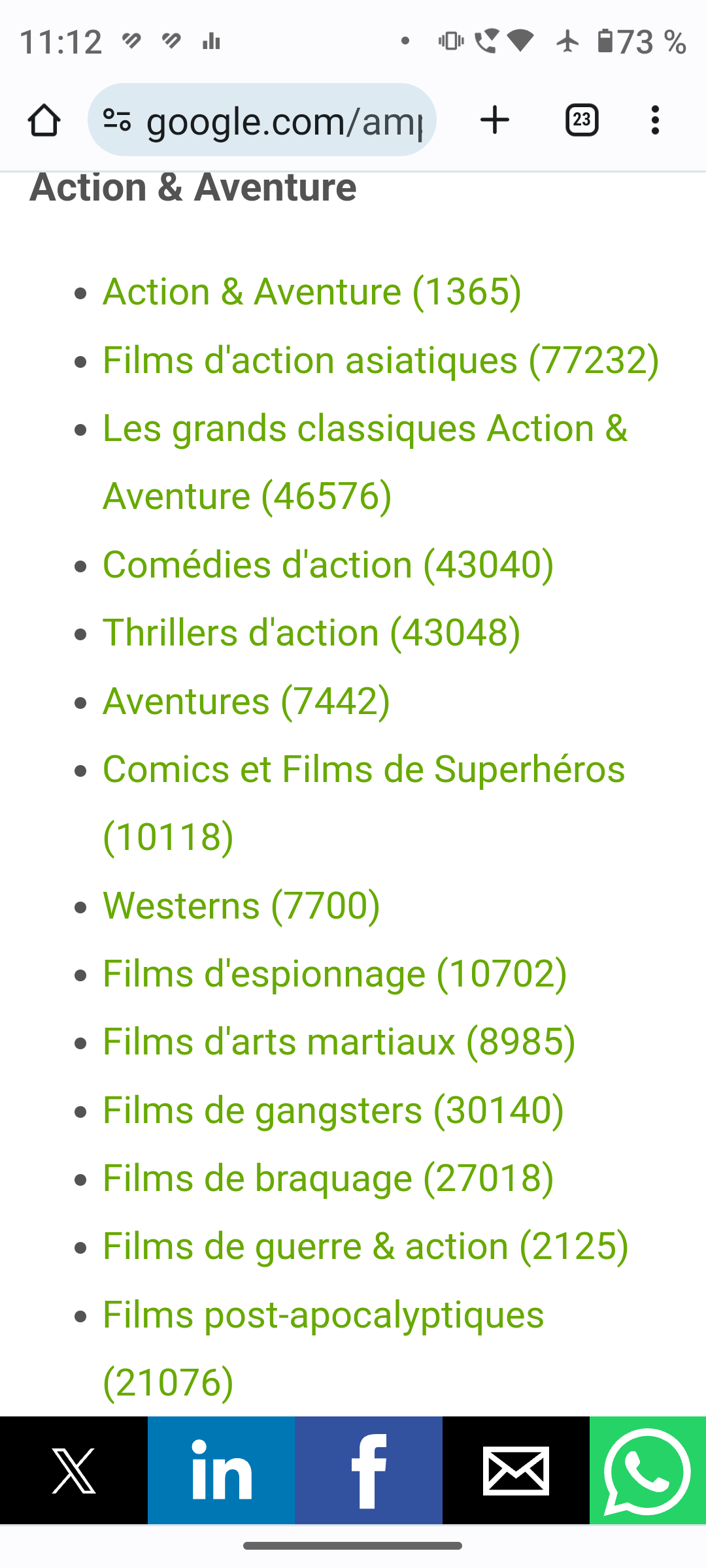Image resolution: width=706 pixels, height=1568 pixels.
Task: Share this page on X
Action: [74, 1470]
